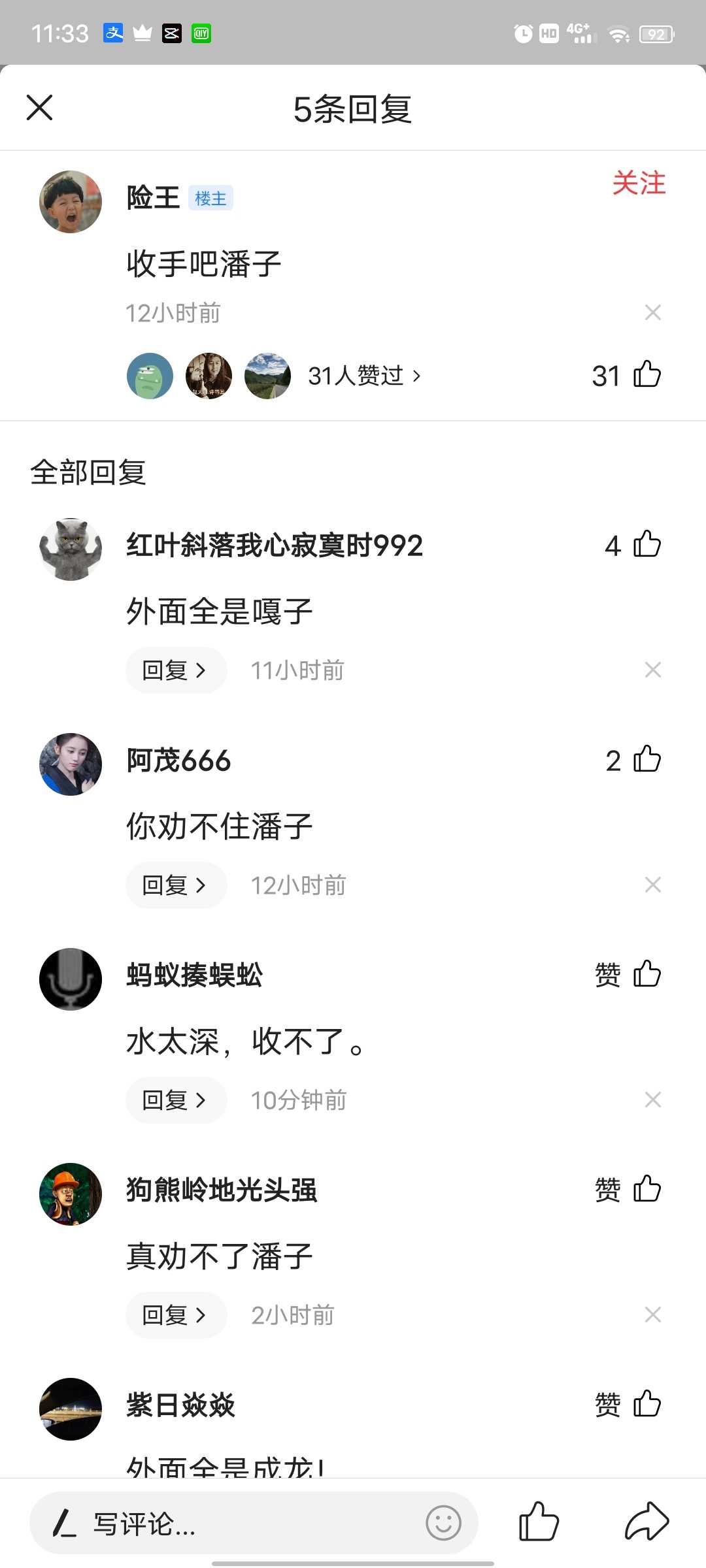Viewport: 706px width, 1568px height.
Task: Reply to 水太深，收不了。 comment
Action: tap(176, 1100)
